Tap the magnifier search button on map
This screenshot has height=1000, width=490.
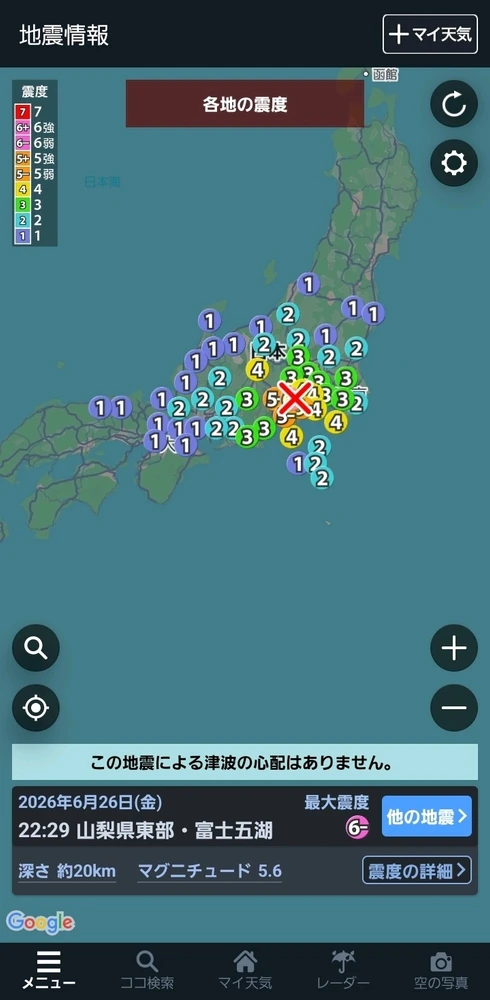tap(36, 648)
